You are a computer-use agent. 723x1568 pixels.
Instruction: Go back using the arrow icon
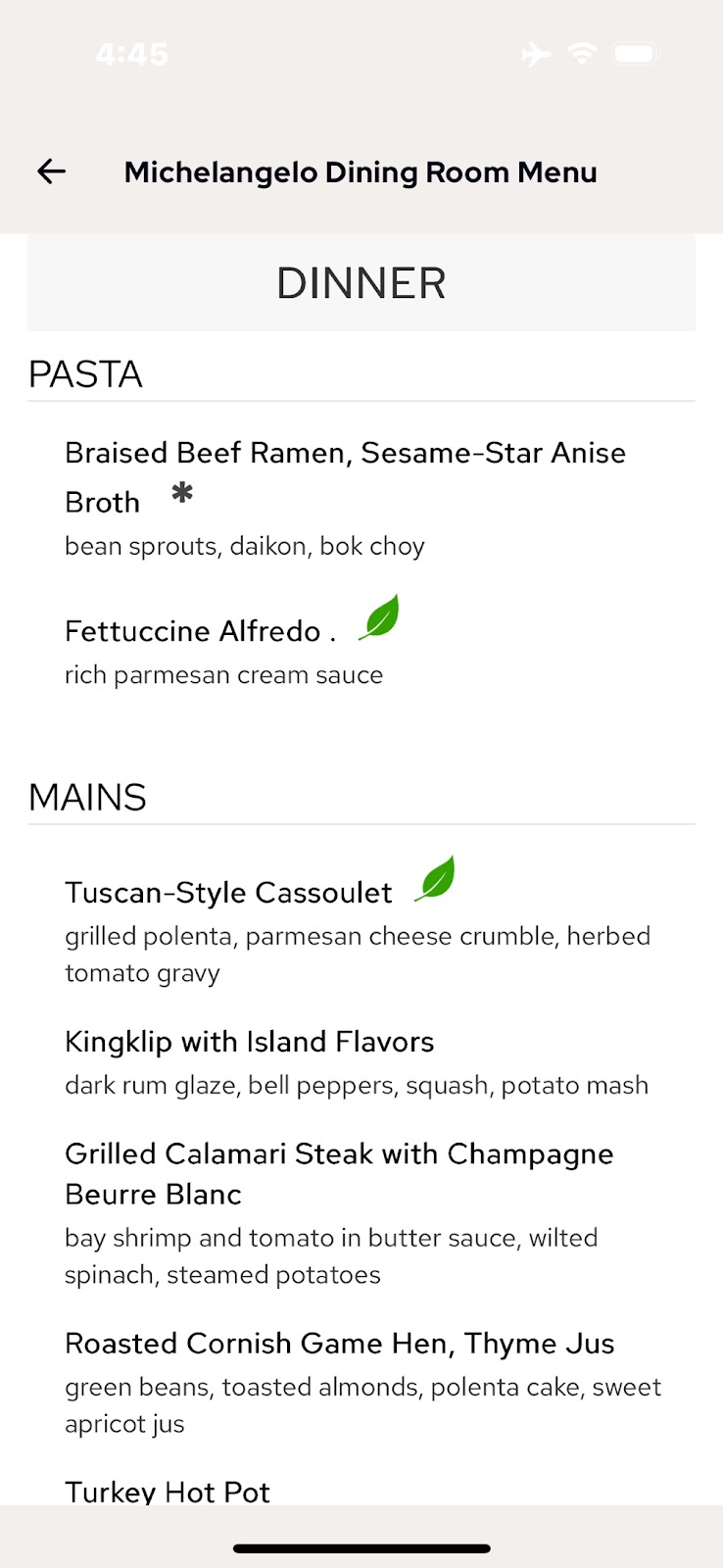pyautogui.click(x=51, y=171)
